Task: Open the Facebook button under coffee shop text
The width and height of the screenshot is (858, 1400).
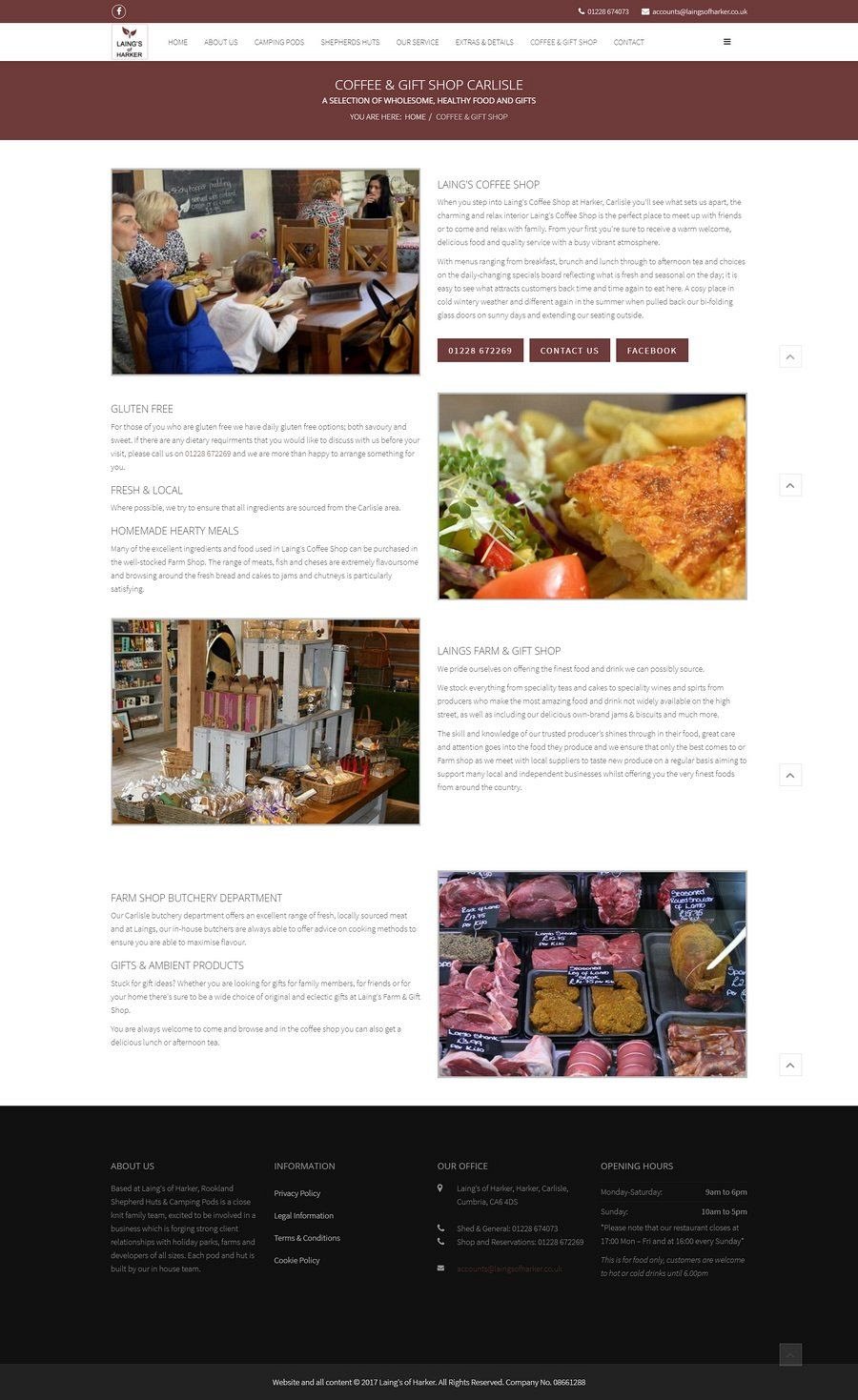Action: 652,351
